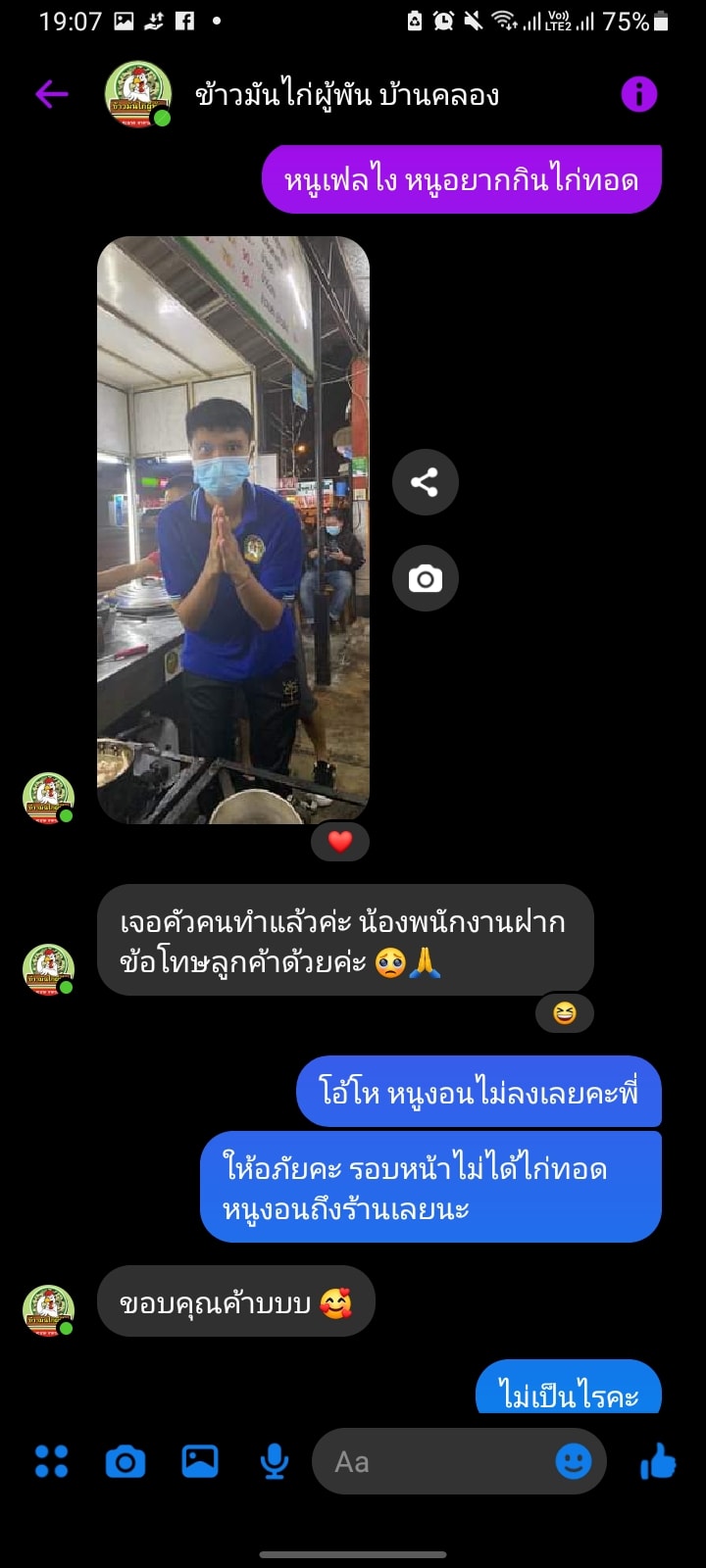Open the gallery image picker

(x=200, y=1461)
